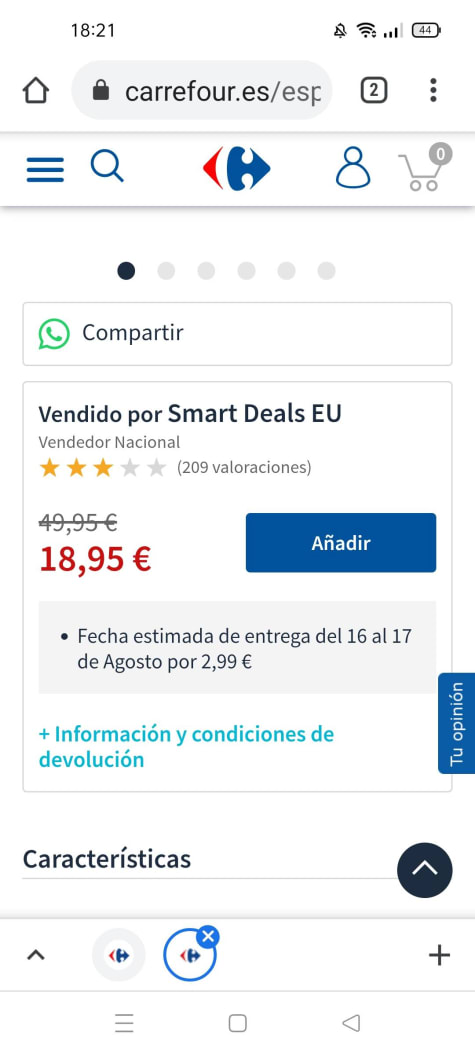Jump back to top with arrow button

click(x=424, y=870)
